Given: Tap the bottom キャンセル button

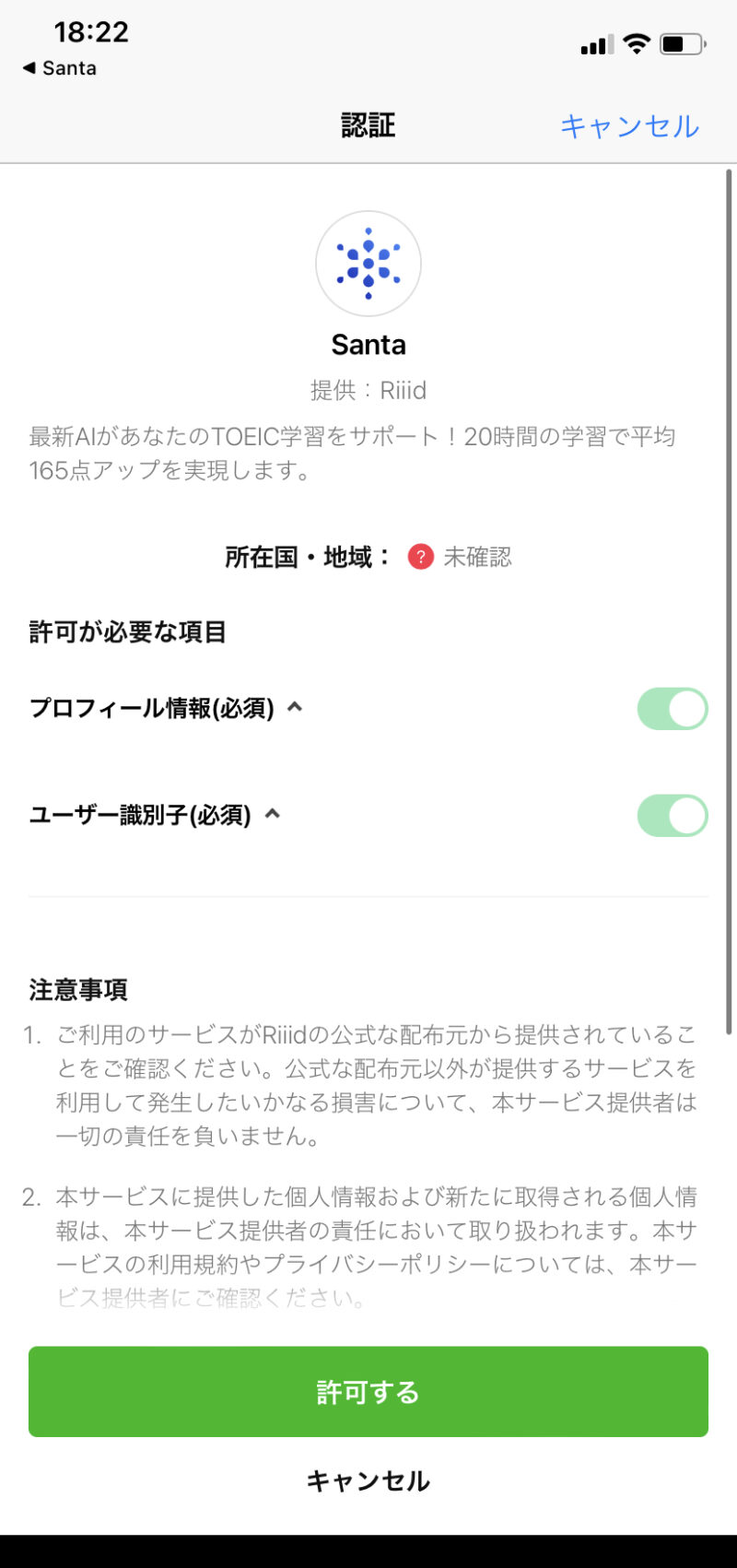Looking at the screenshot, I should pyautogui.click(x=368, y=1480).
